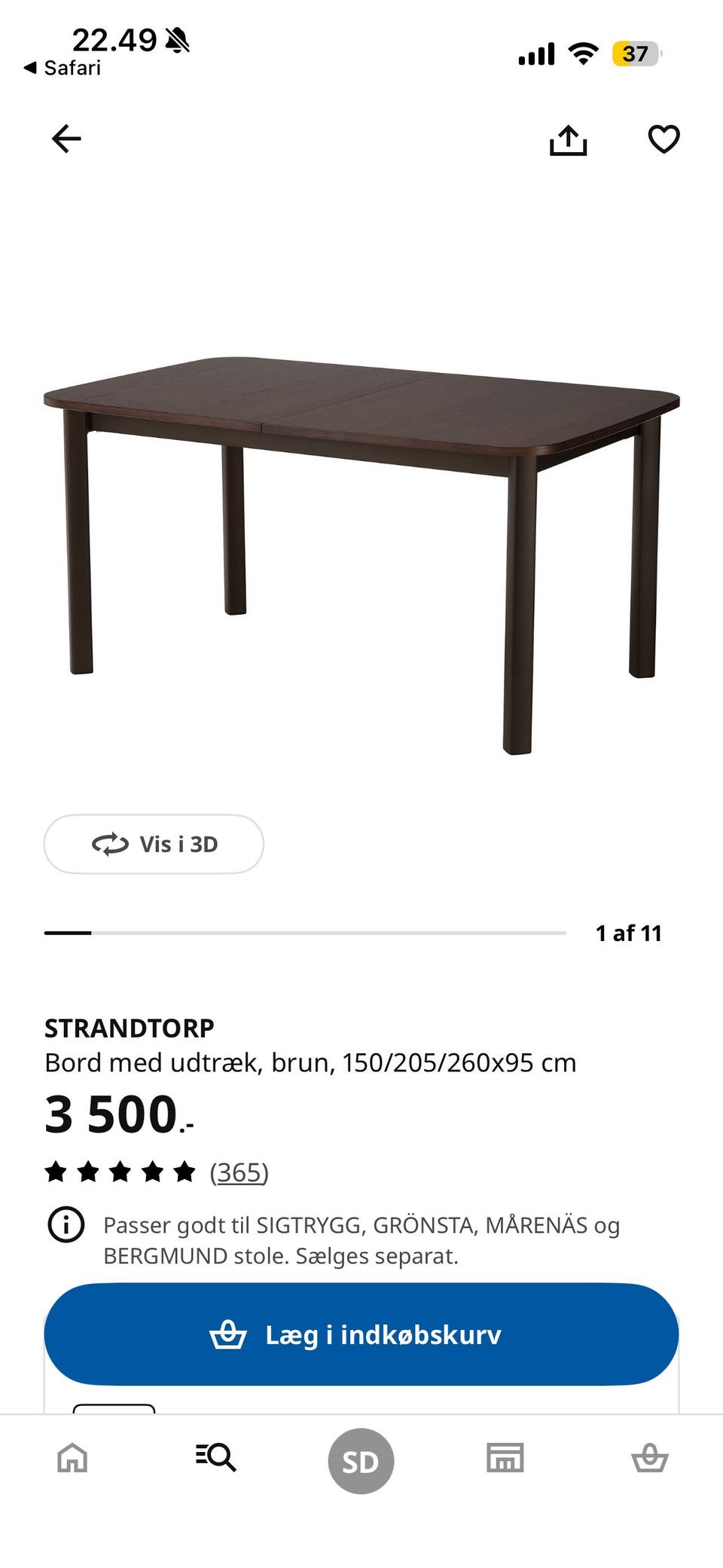The height and width of the screenshot is (1568, 723).
Task: Open the info icon about matching chairs
Action: point(66,1225)
